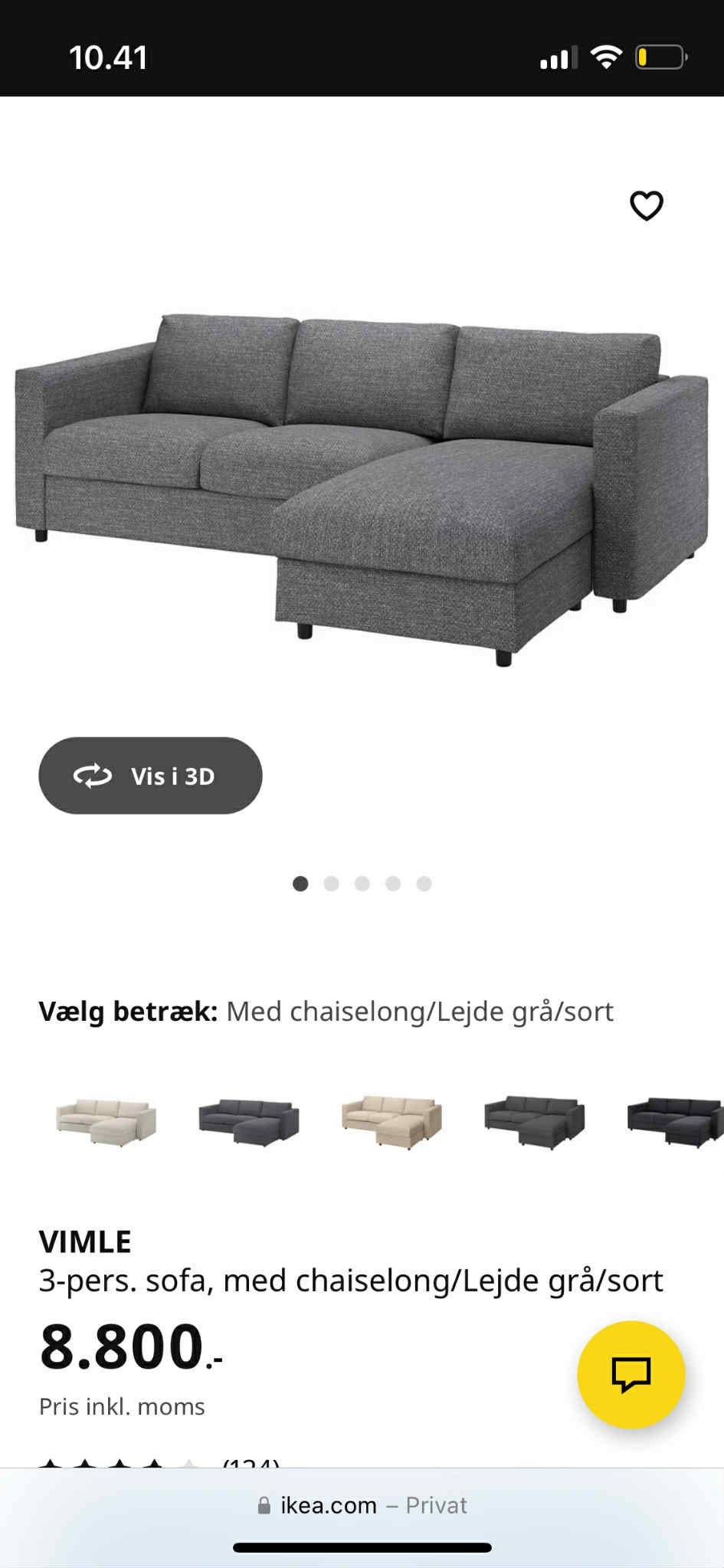Tap the active first carousel dot
Screen dimensions: 724x1568
click(300, 883)
